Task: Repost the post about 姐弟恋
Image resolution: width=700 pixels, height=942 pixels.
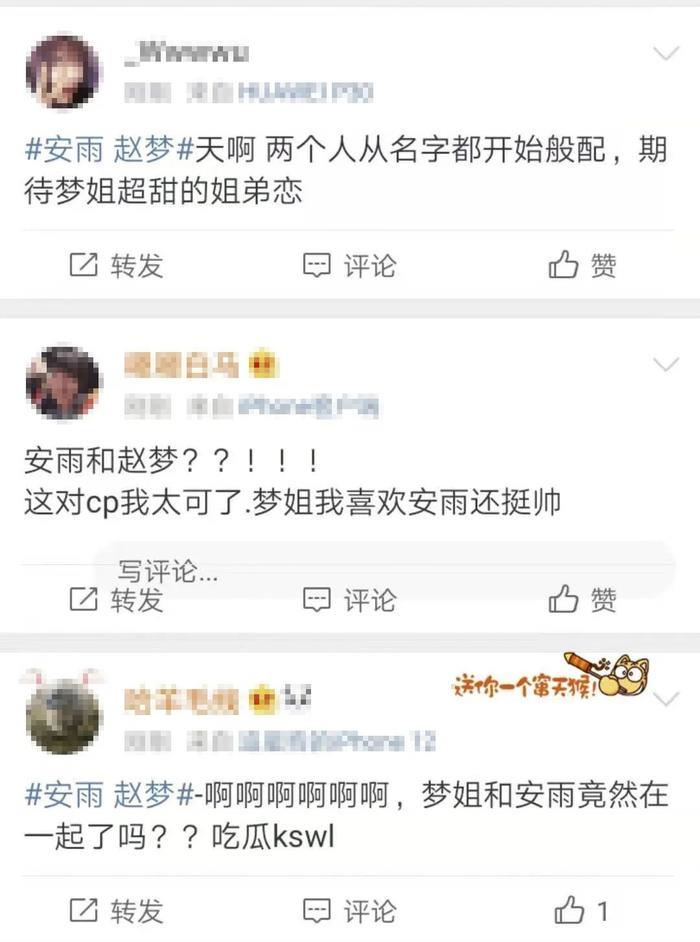Action: (115, 265)
